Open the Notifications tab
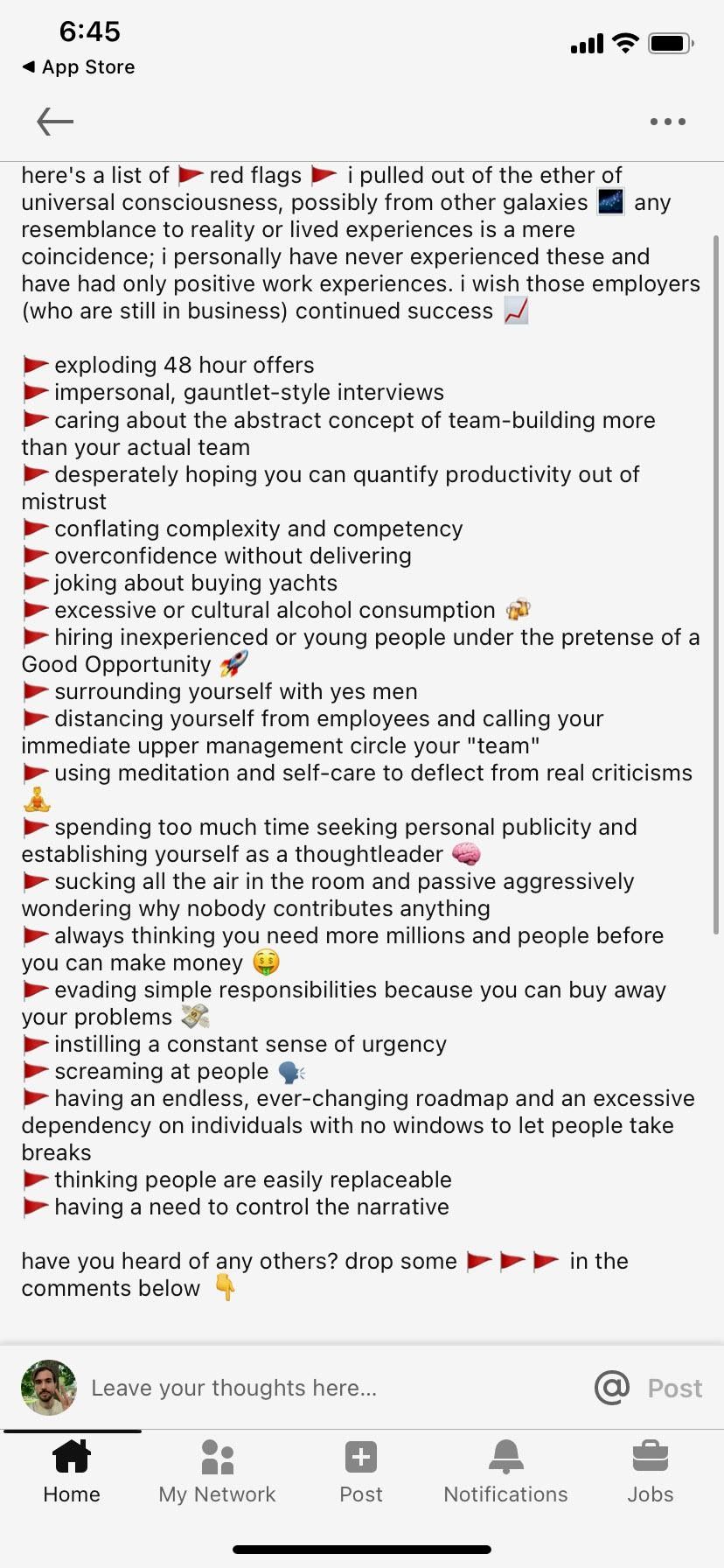This screenshot has width=724, height=1568. (505, 1472)
